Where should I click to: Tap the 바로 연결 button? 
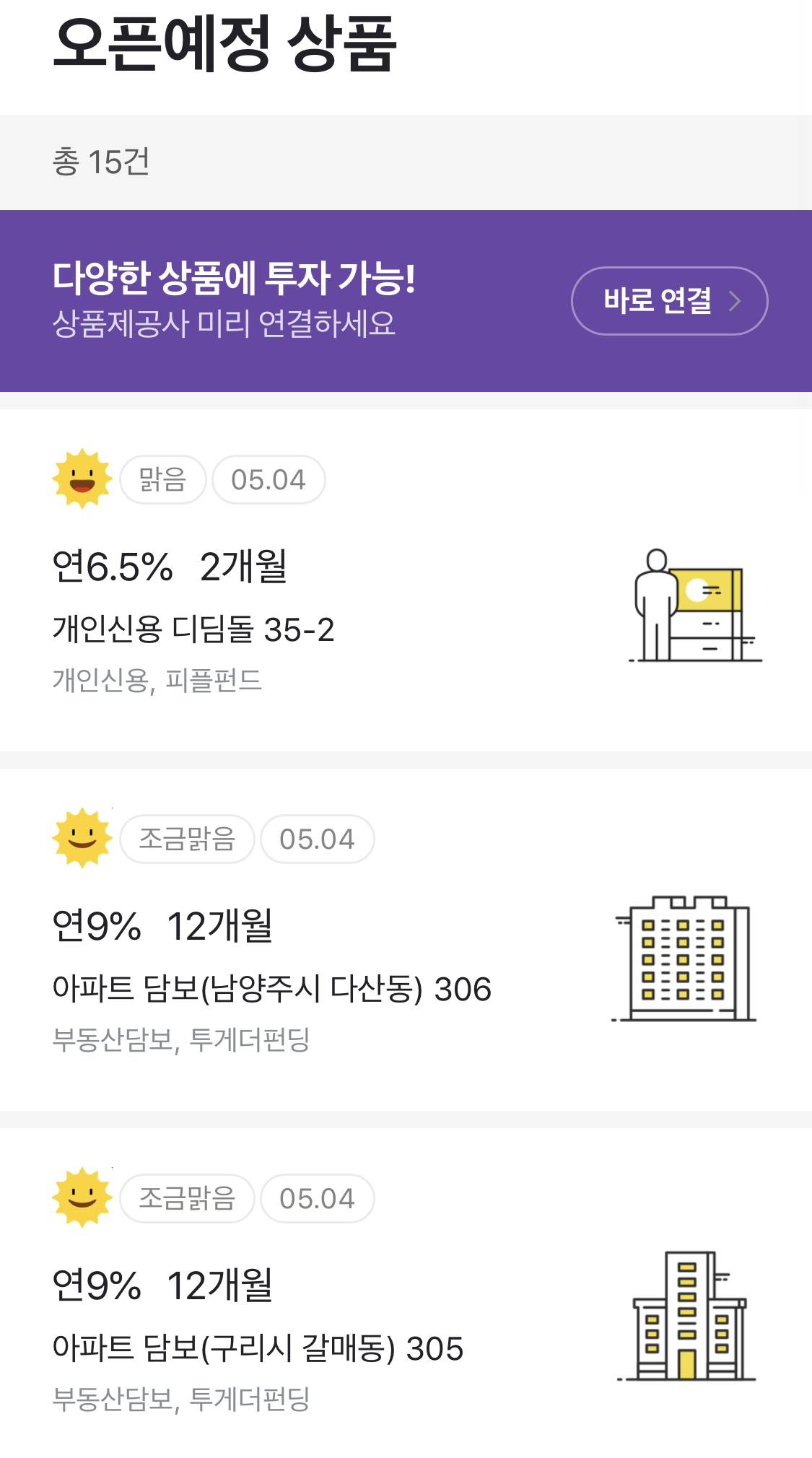pyautogui.click(x=669, y=301)
